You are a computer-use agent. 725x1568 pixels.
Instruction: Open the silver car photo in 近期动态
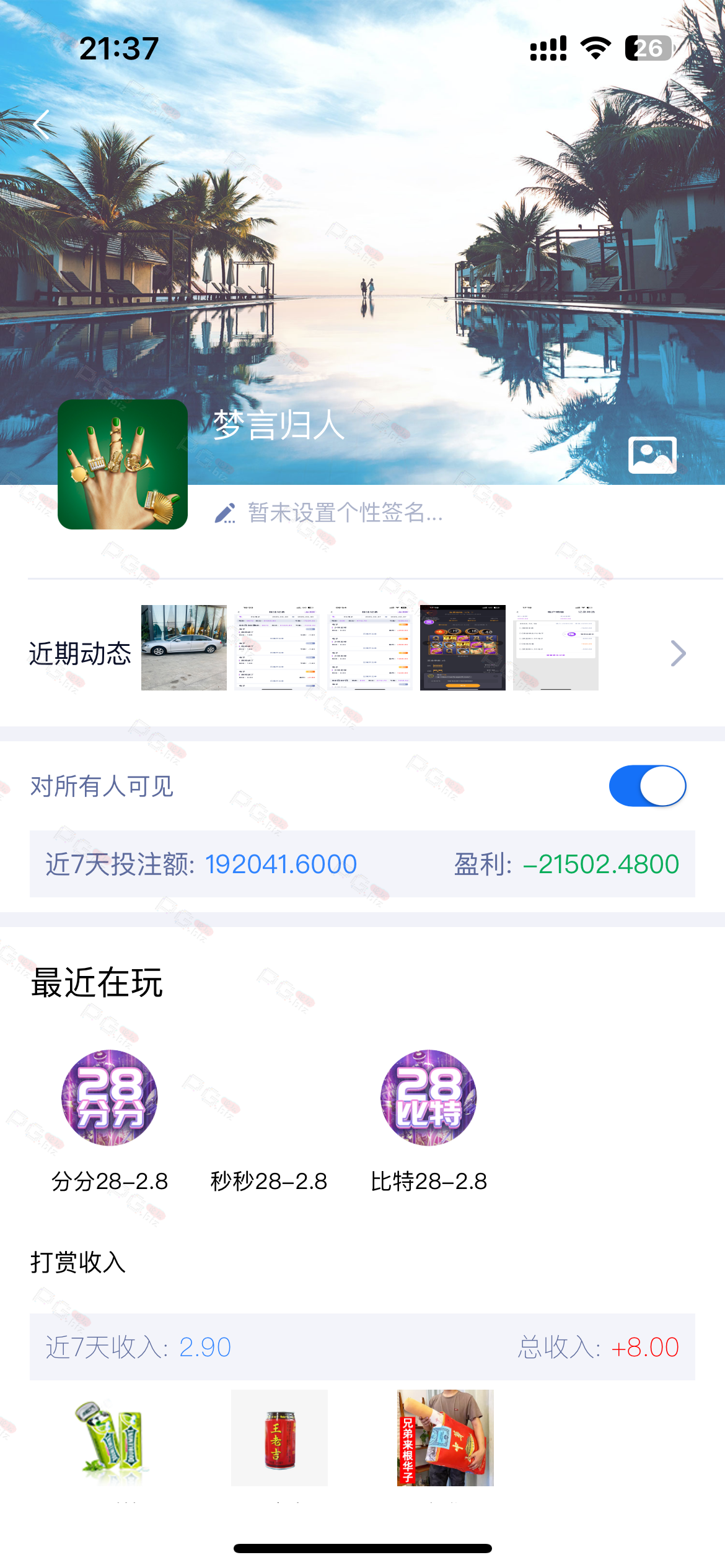[184, 648]
